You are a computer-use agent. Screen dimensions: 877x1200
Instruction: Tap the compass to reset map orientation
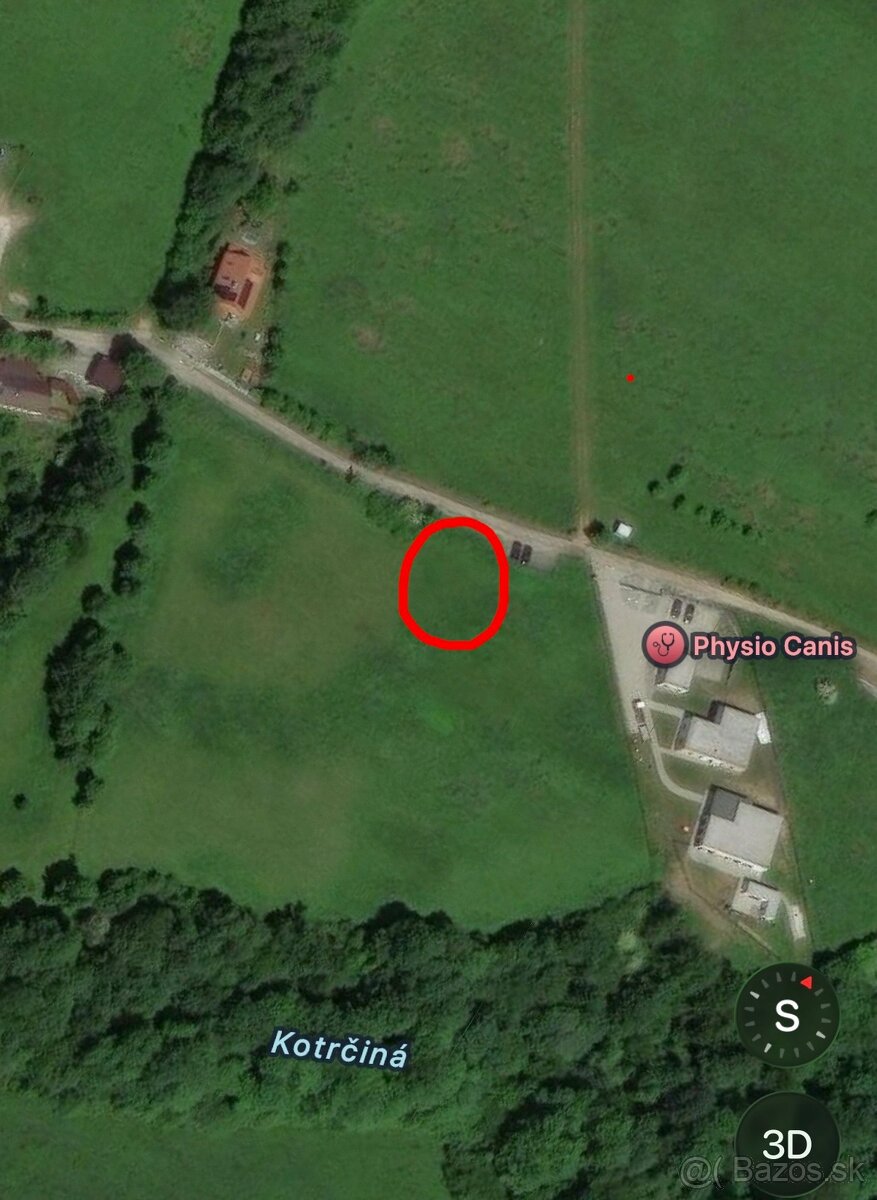(x=787, y=1015)
